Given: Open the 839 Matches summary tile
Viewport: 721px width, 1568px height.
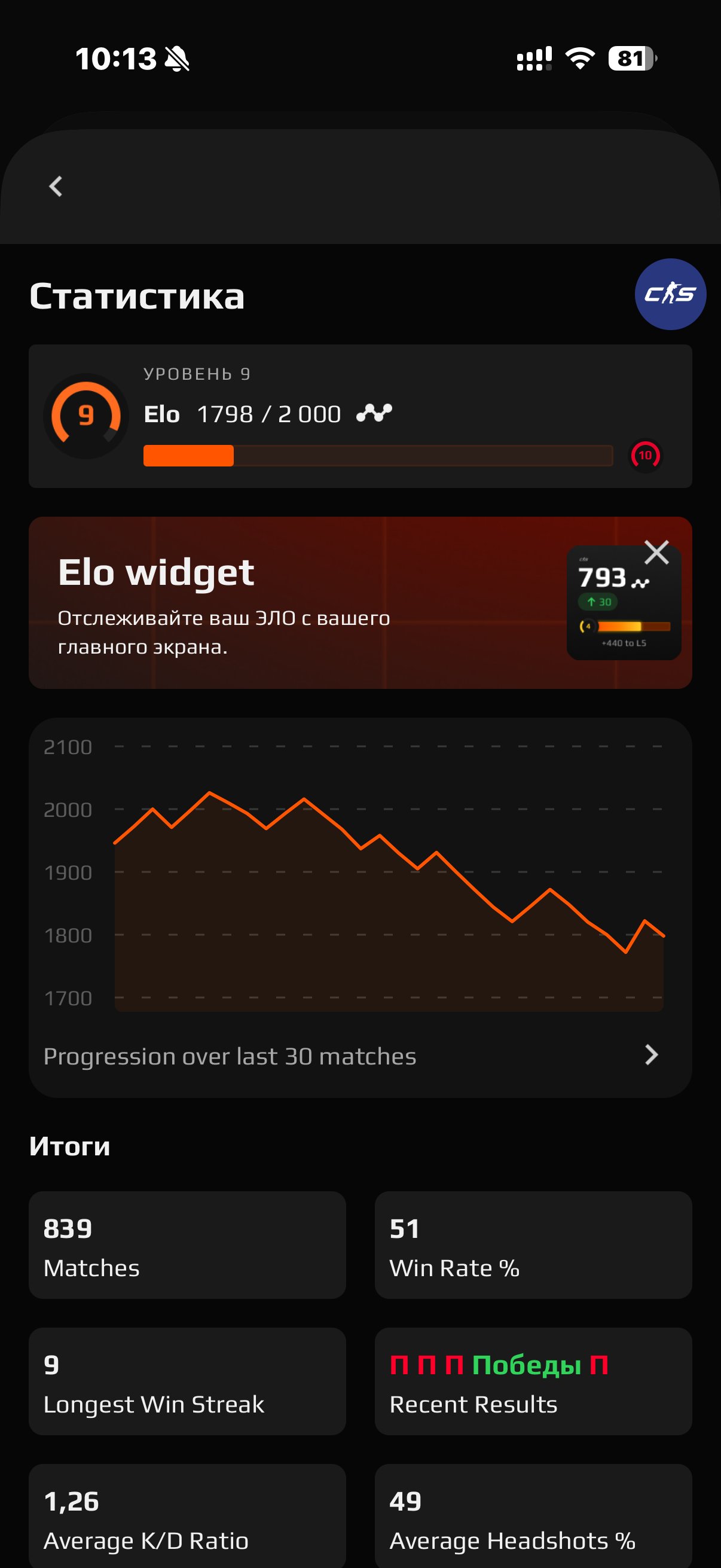Looking at the screenshot, I should pyautogui.click(x=187, y=1245).
